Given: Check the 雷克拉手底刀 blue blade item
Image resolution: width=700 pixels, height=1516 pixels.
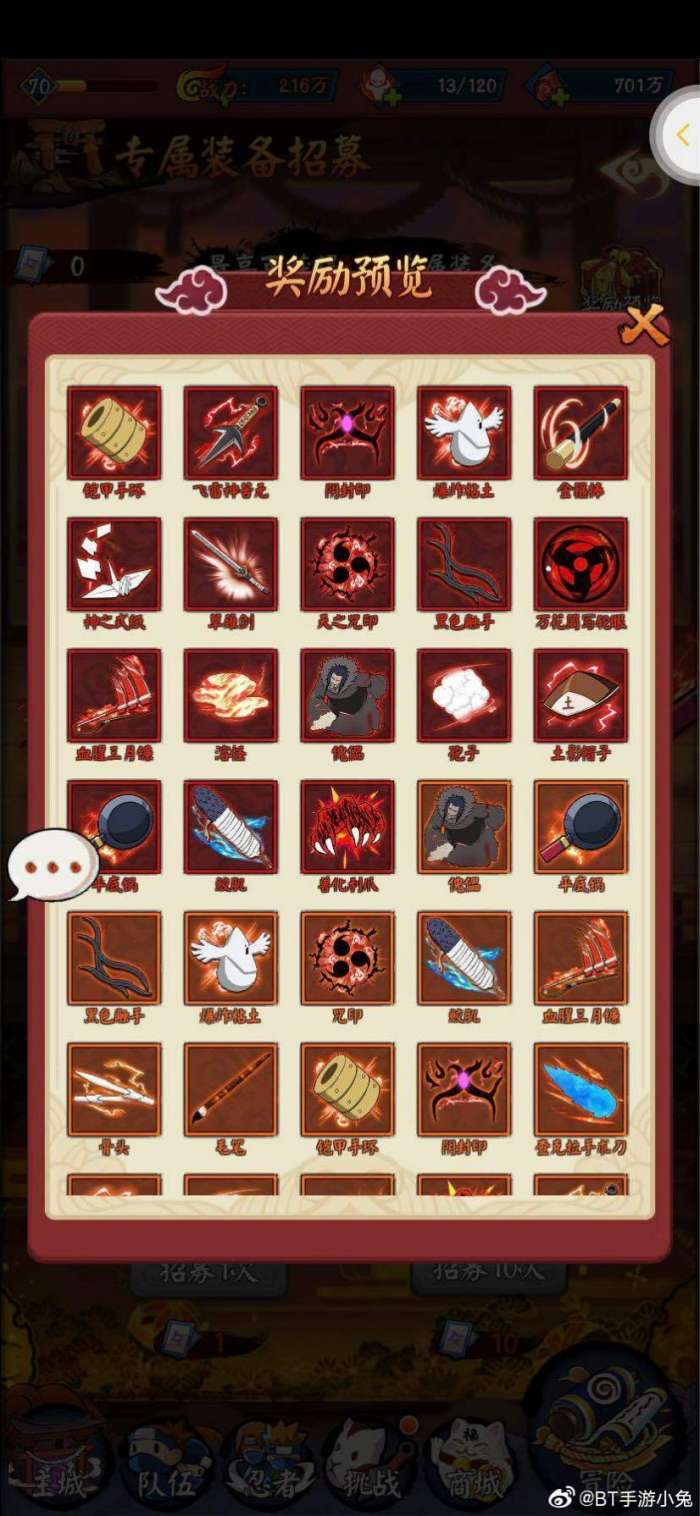Looking at the screenshot, I should click(580, 1089).
